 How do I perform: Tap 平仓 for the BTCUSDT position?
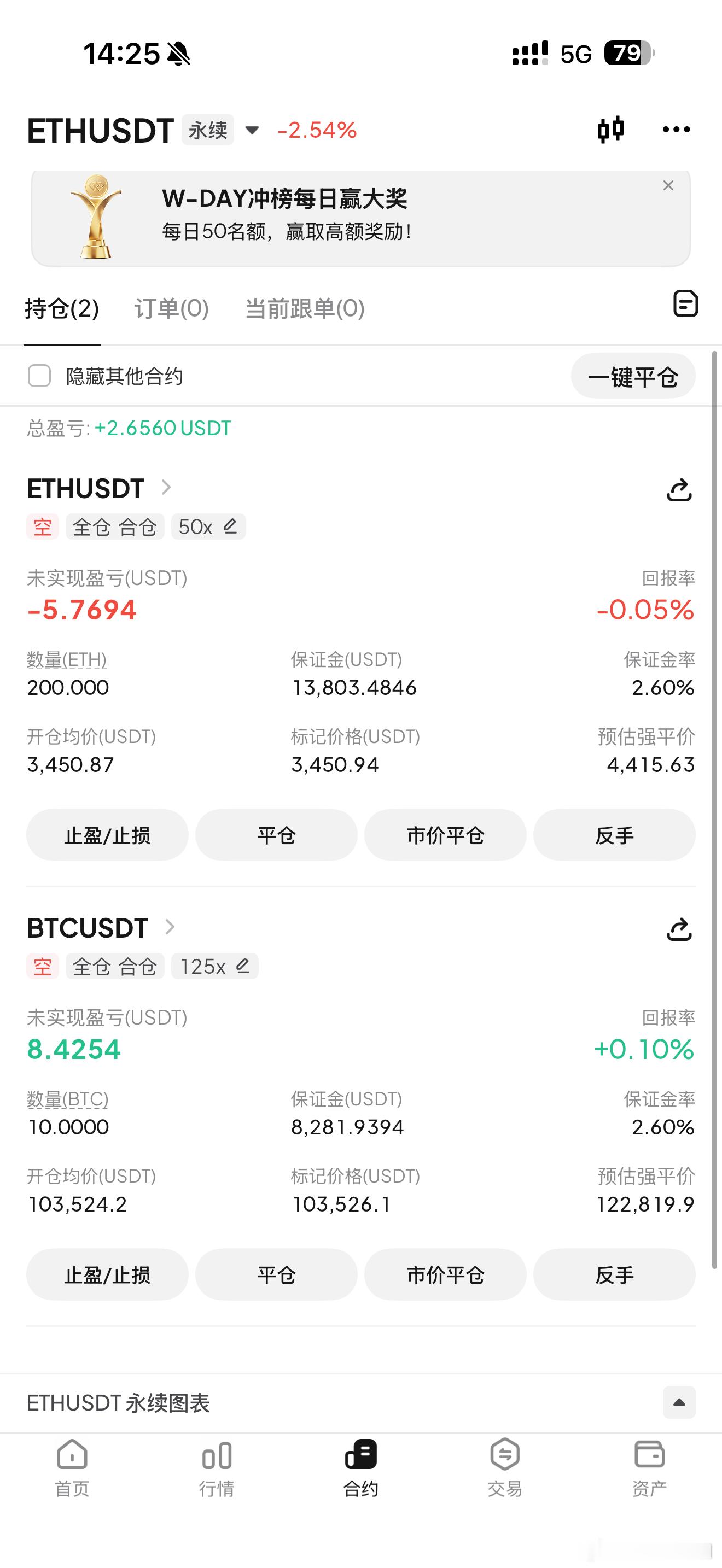pos(276,1274)
